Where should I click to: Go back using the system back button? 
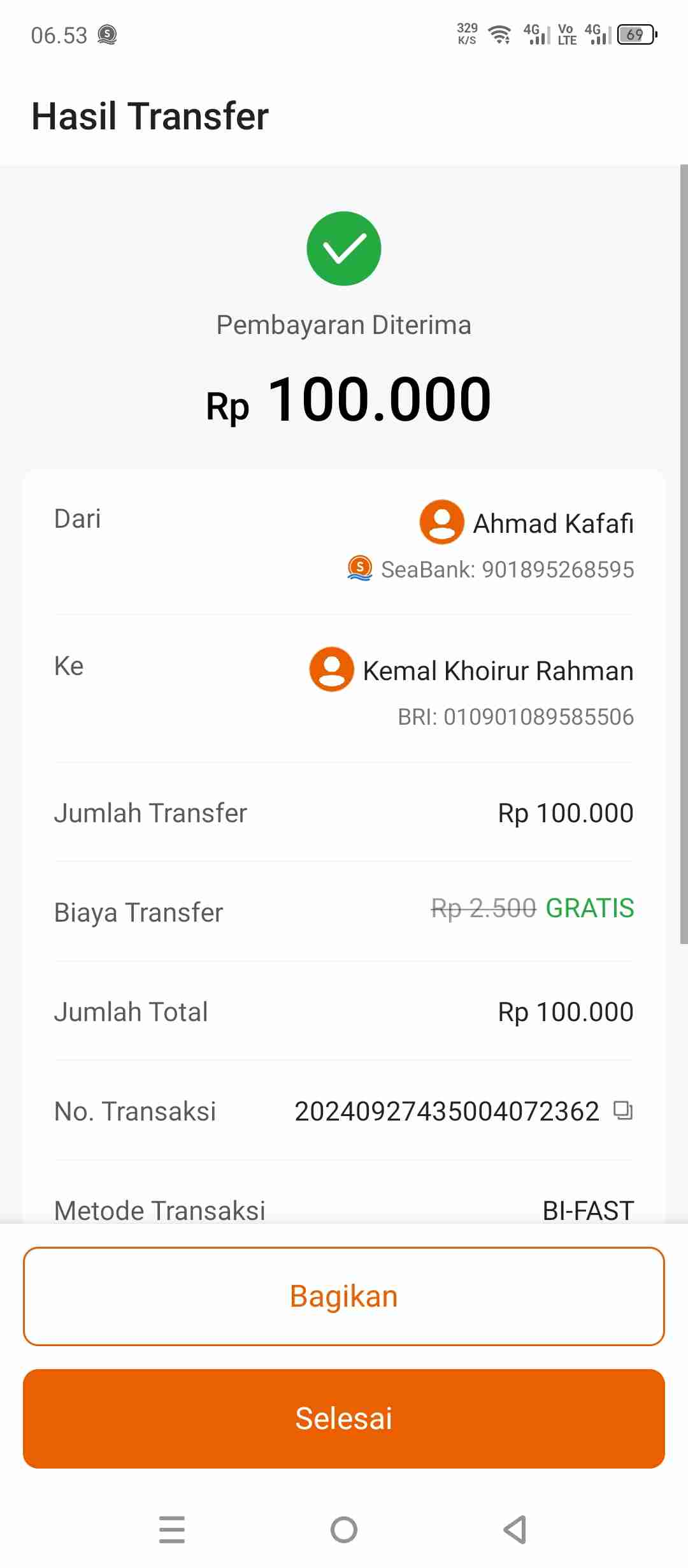tap(515, 1529)
